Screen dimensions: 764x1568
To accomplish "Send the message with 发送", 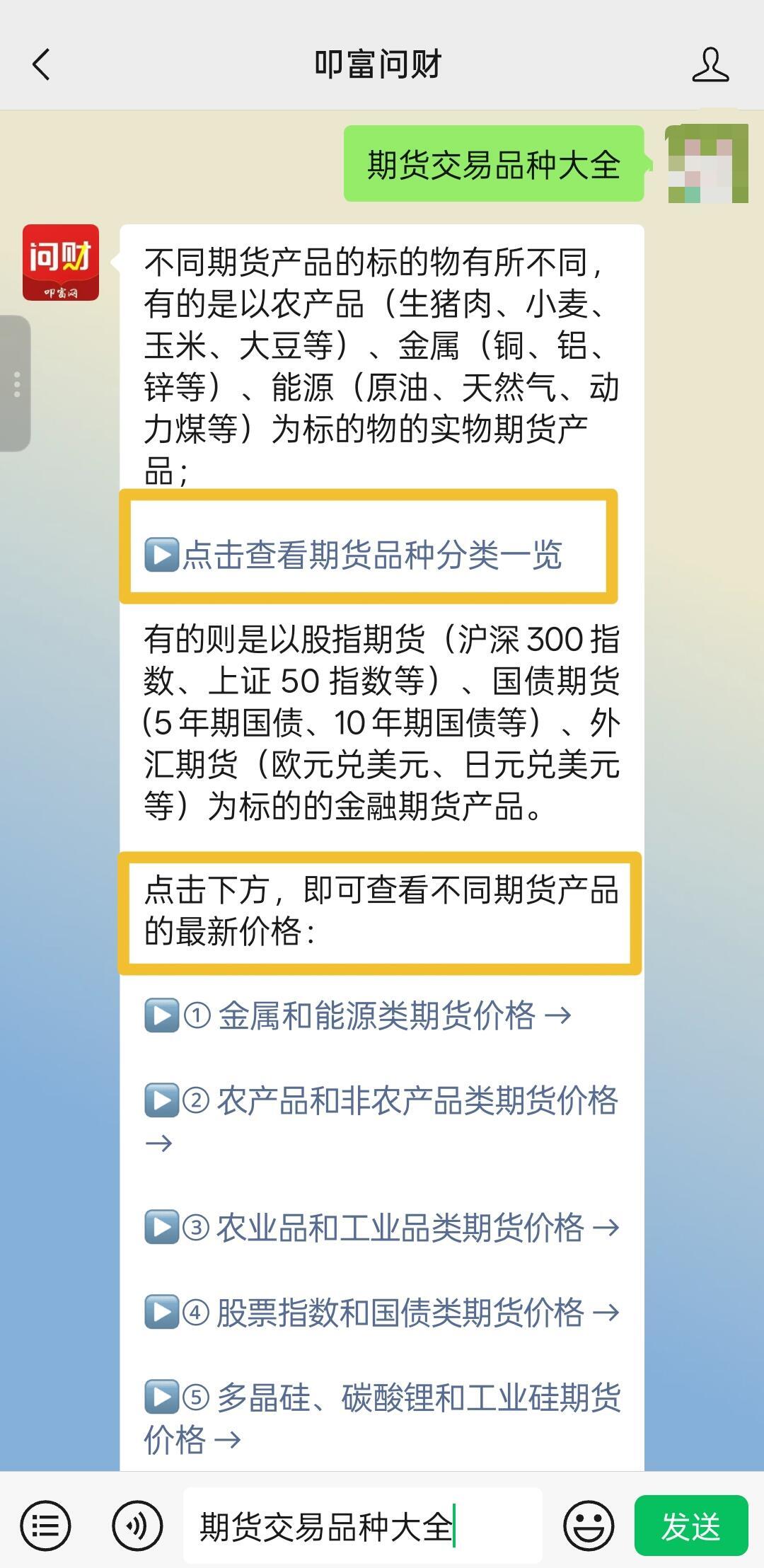I will point(690,1526).
